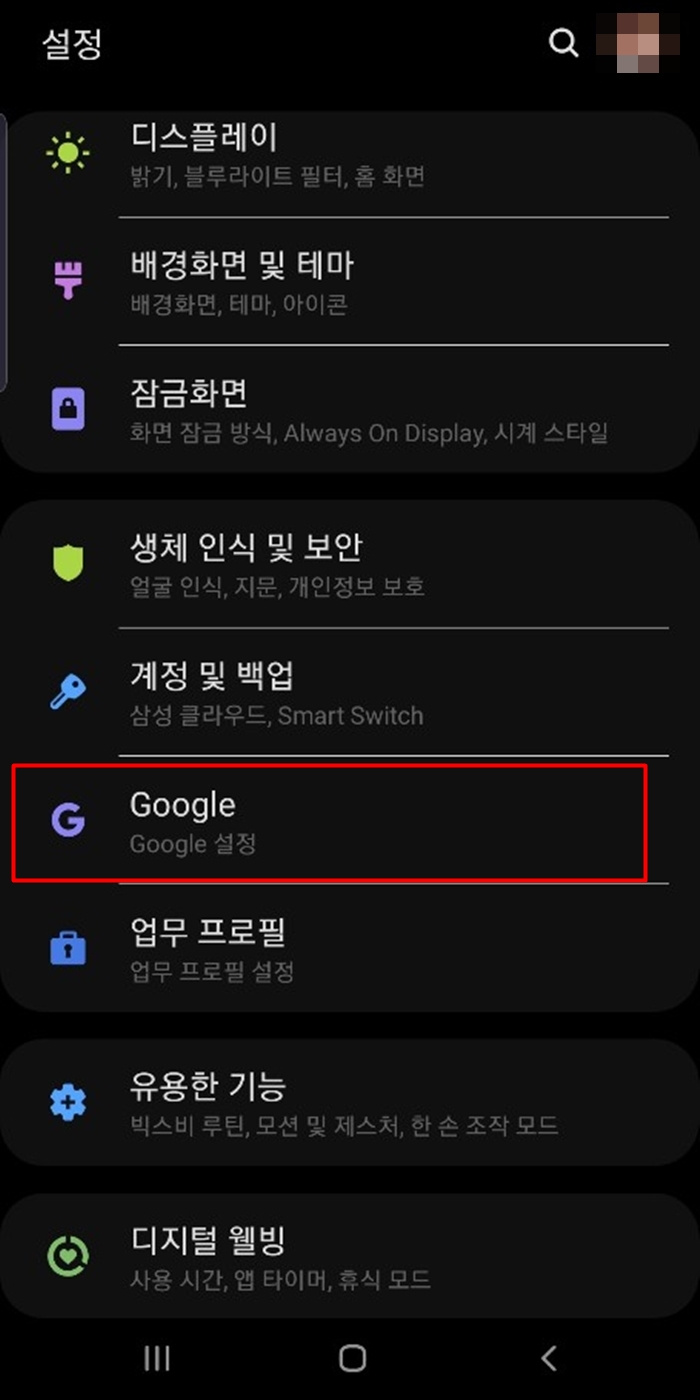Open 유용한 기능 settings
The width and height of the screenshot is (700, 1400).
[x=350, y=1102]
